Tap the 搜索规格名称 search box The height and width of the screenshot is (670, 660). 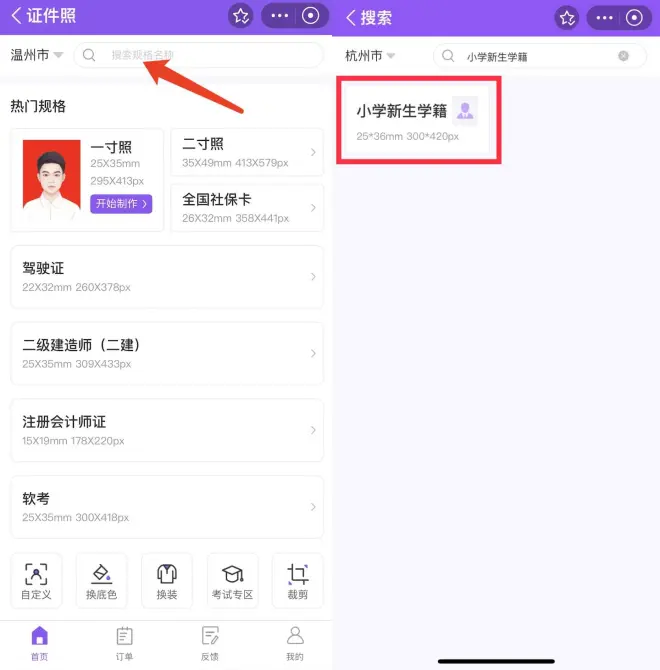[x=200, y=55]
